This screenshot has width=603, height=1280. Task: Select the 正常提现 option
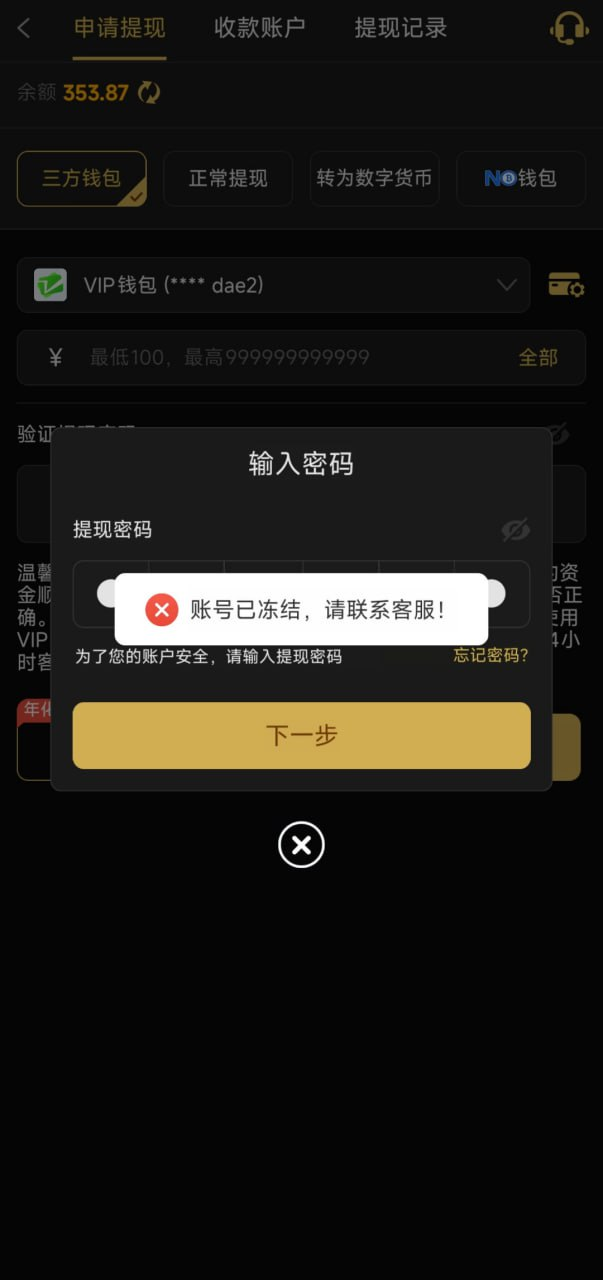pyautogui.click(x=228, y=178)
